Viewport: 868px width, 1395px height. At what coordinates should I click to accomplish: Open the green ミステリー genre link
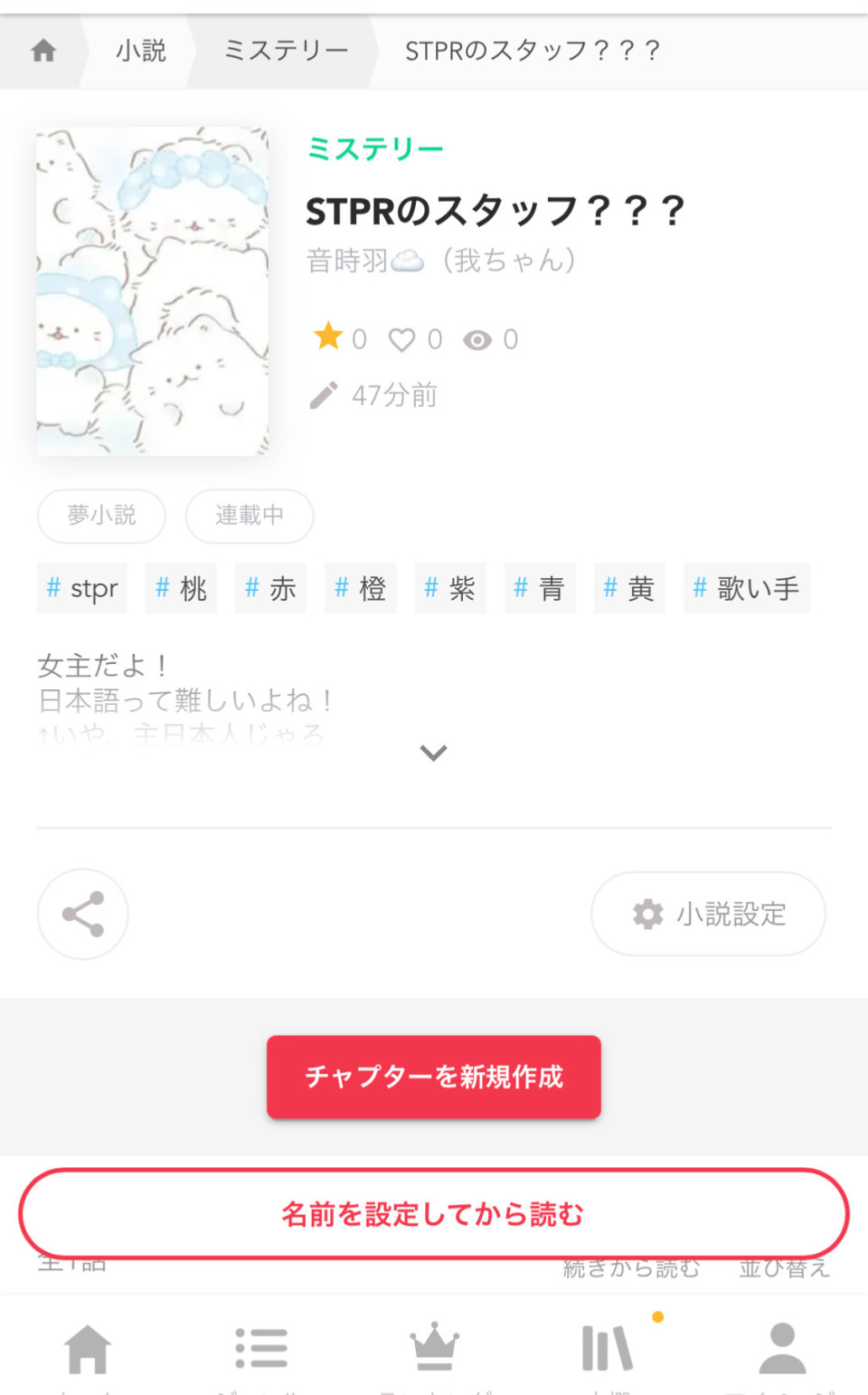(375, 148)
